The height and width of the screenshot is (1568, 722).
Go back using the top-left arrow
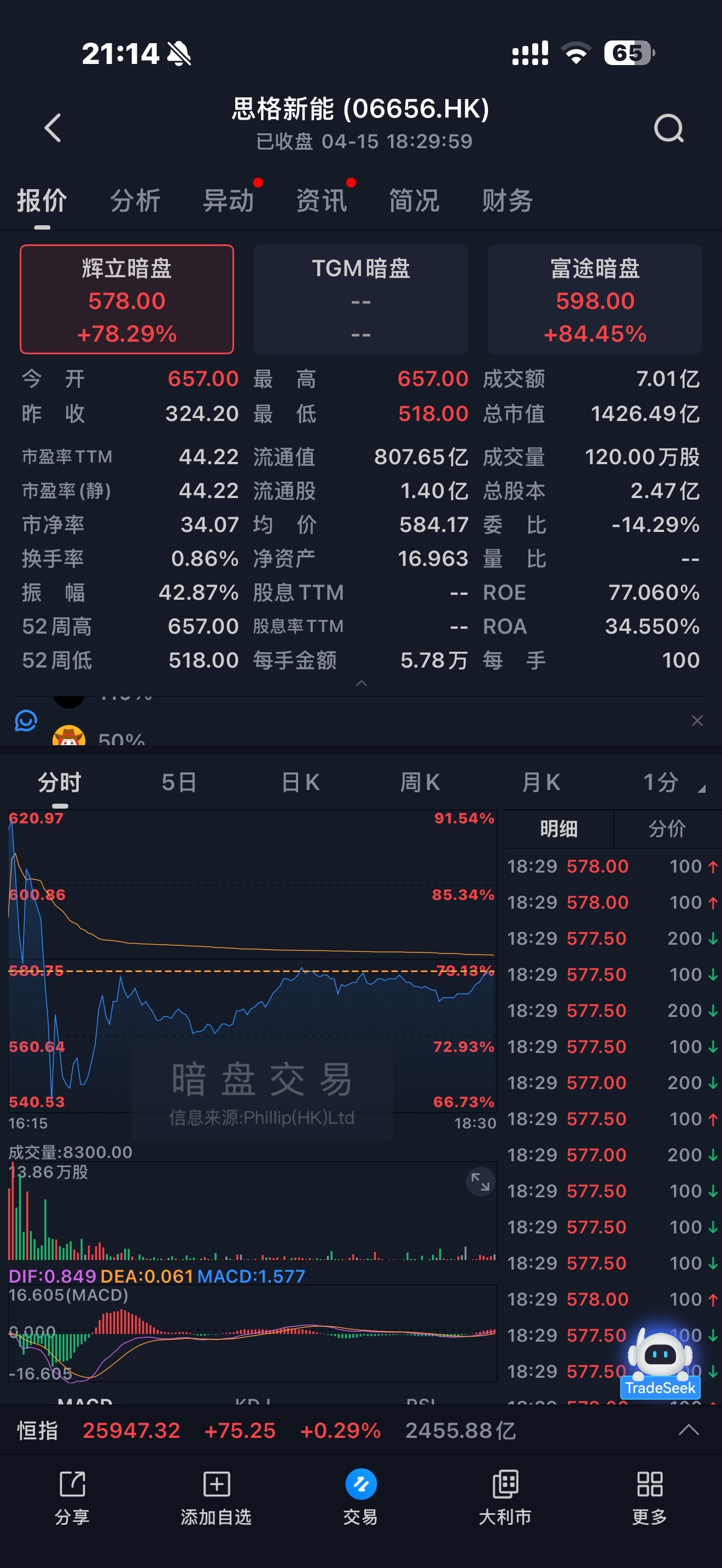coord(53,128)
